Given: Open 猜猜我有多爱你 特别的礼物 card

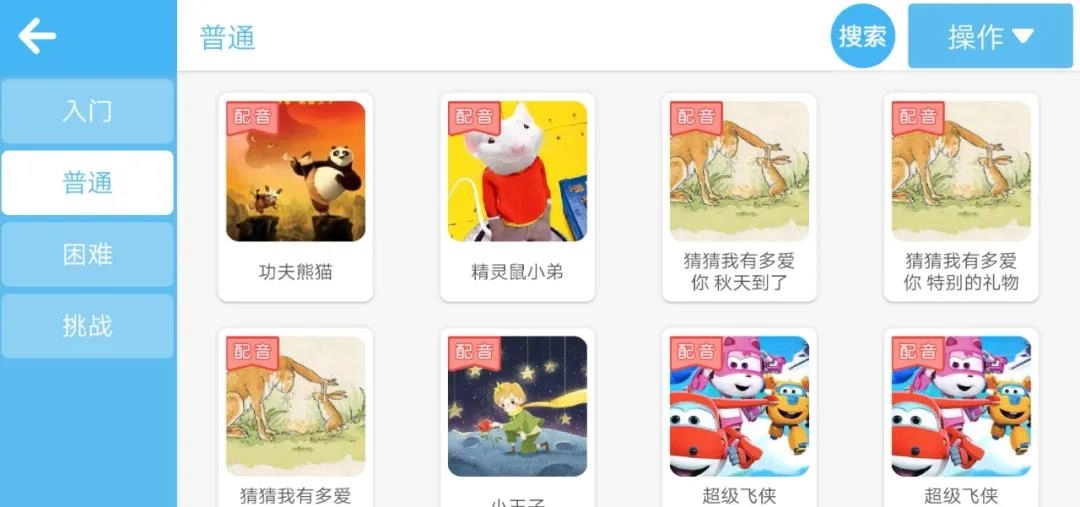Looking at the screenshot, I should pos(961,197).
